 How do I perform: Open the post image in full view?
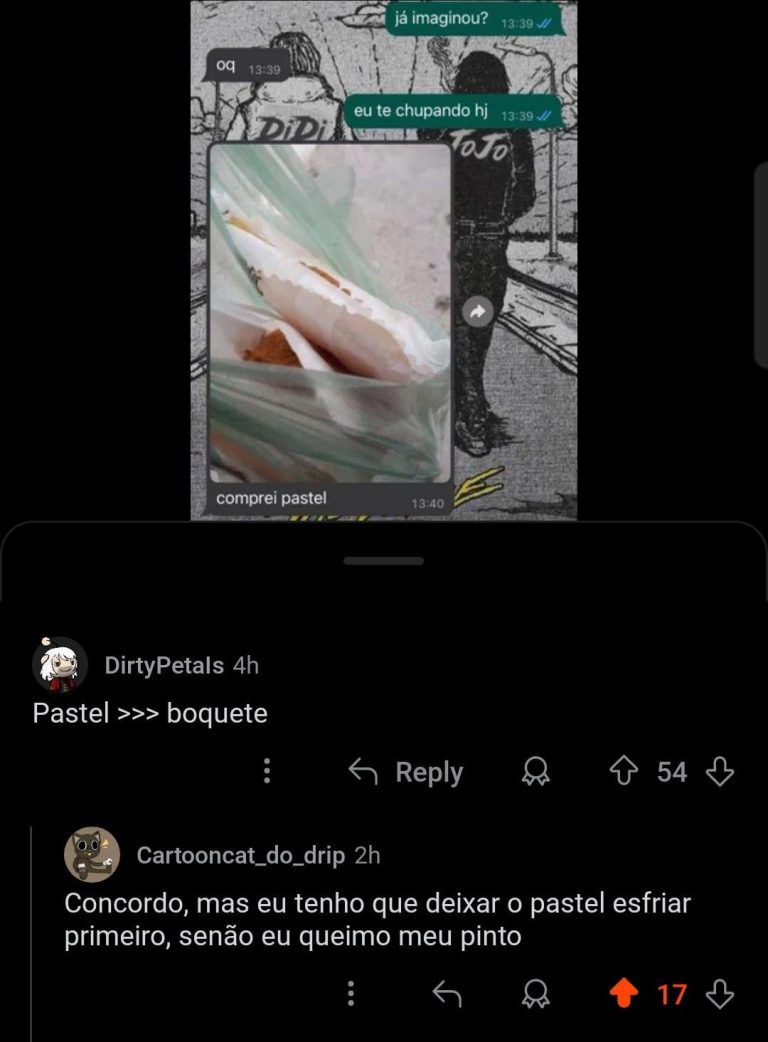[384, 260]
